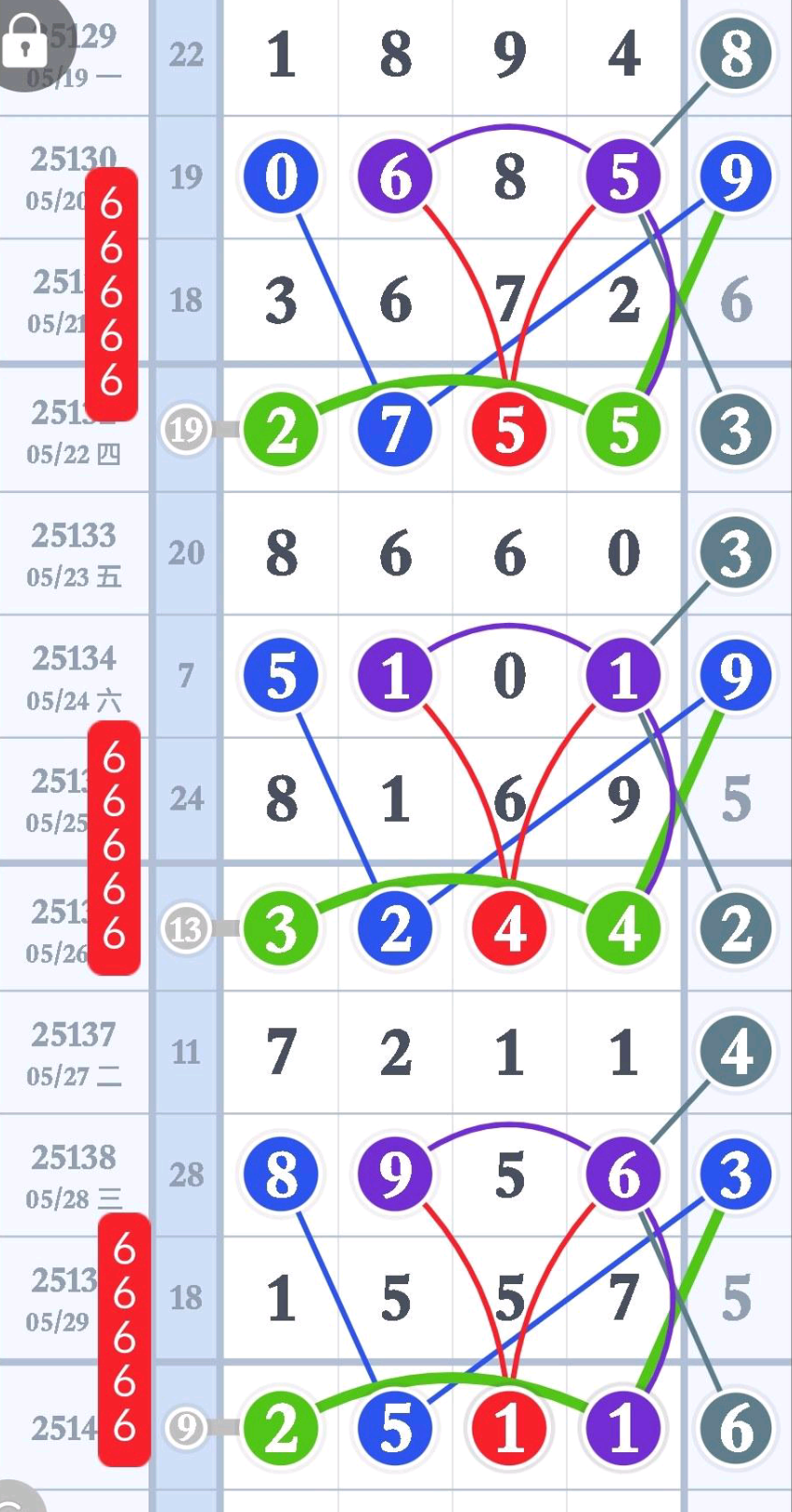
Task: Tap the lock icon over the chart
Action: coord(24,41)
